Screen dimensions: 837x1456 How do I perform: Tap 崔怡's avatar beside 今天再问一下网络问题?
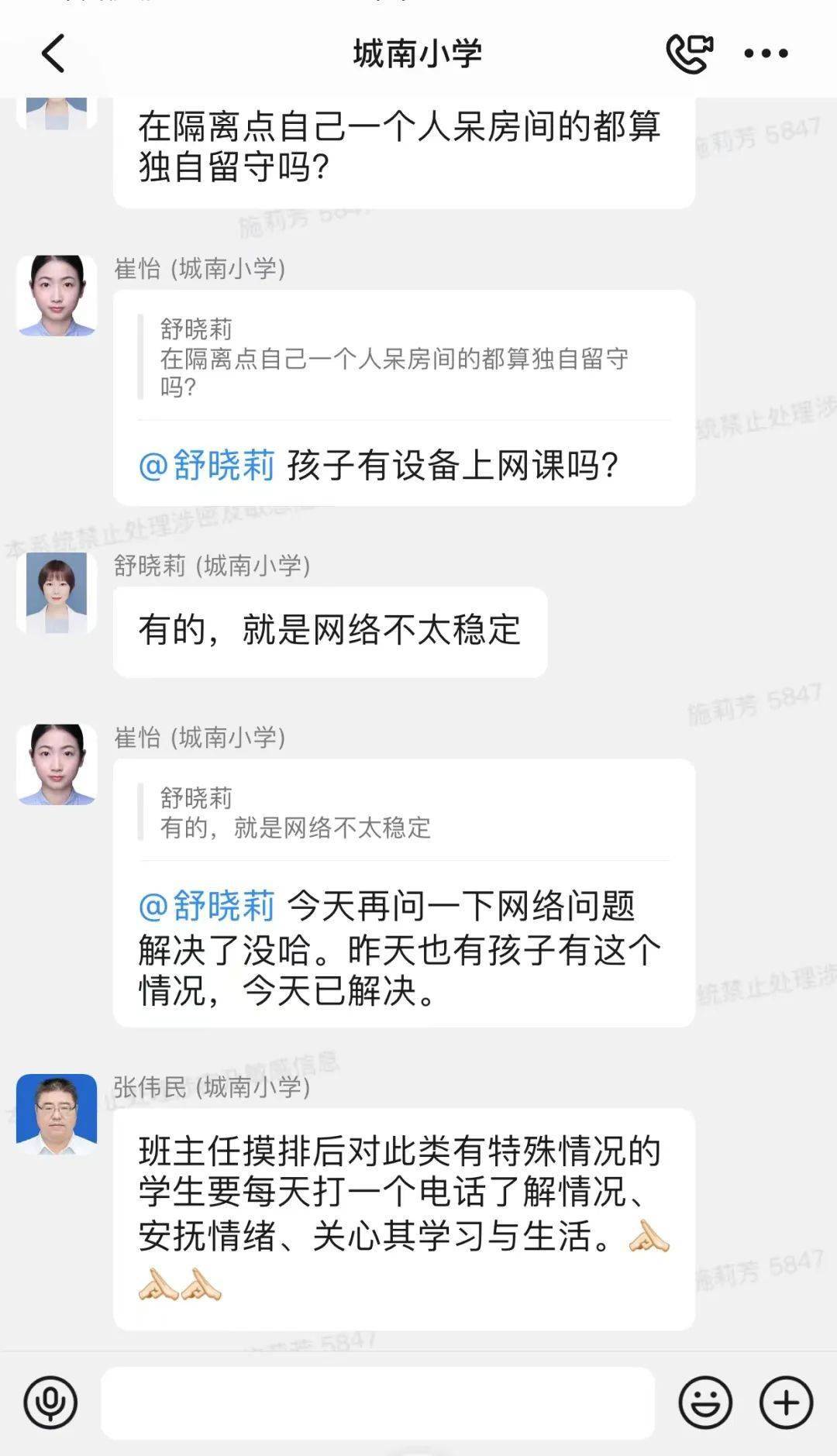(57, 764)
